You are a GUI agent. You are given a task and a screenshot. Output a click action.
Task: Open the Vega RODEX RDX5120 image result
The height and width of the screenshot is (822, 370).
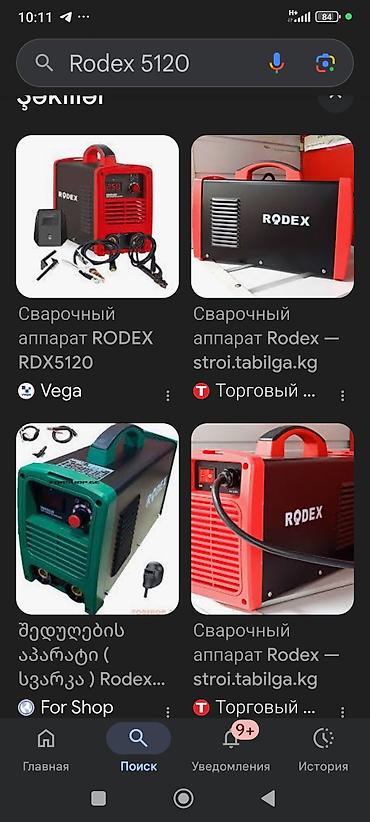97,217
